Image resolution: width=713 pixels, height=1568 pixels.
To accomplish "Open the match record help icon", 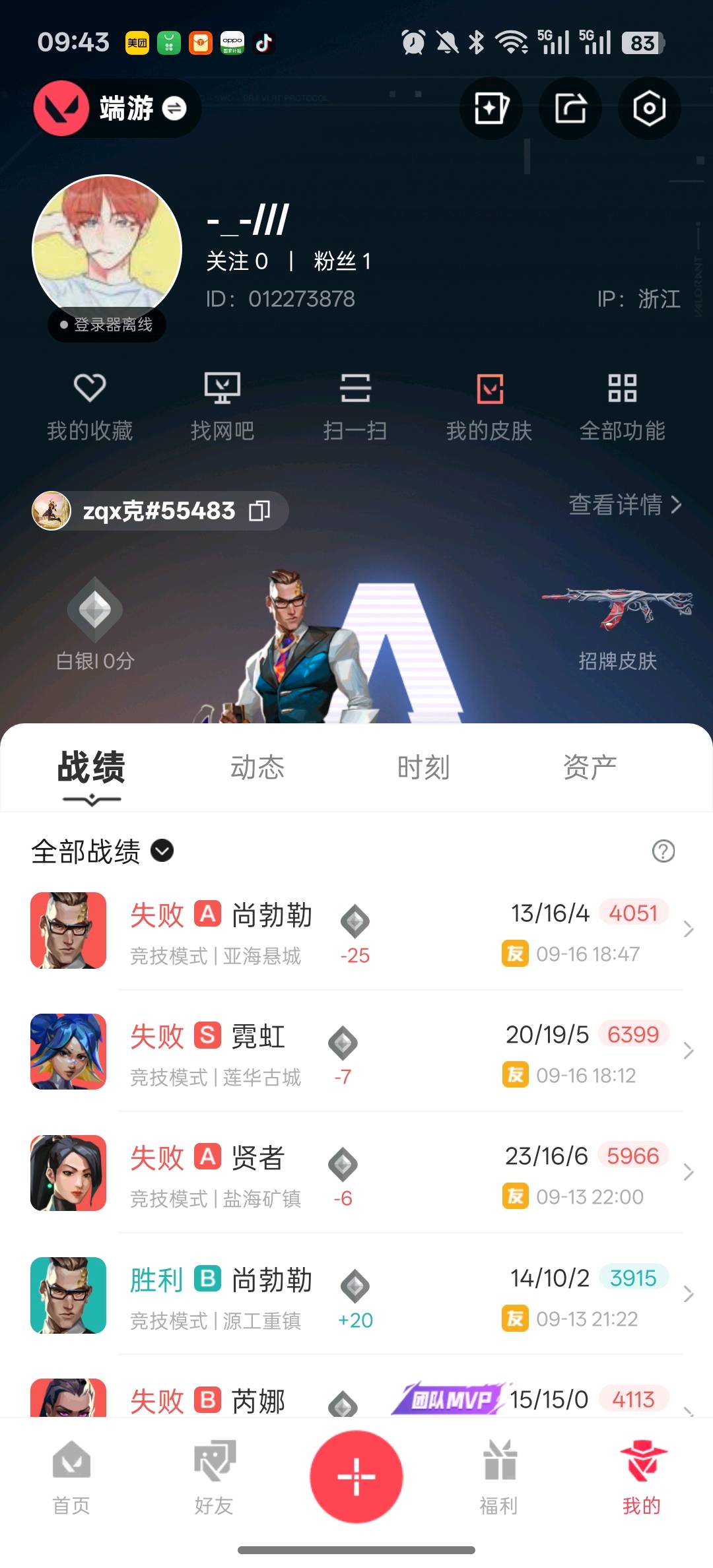I will 663,851.
